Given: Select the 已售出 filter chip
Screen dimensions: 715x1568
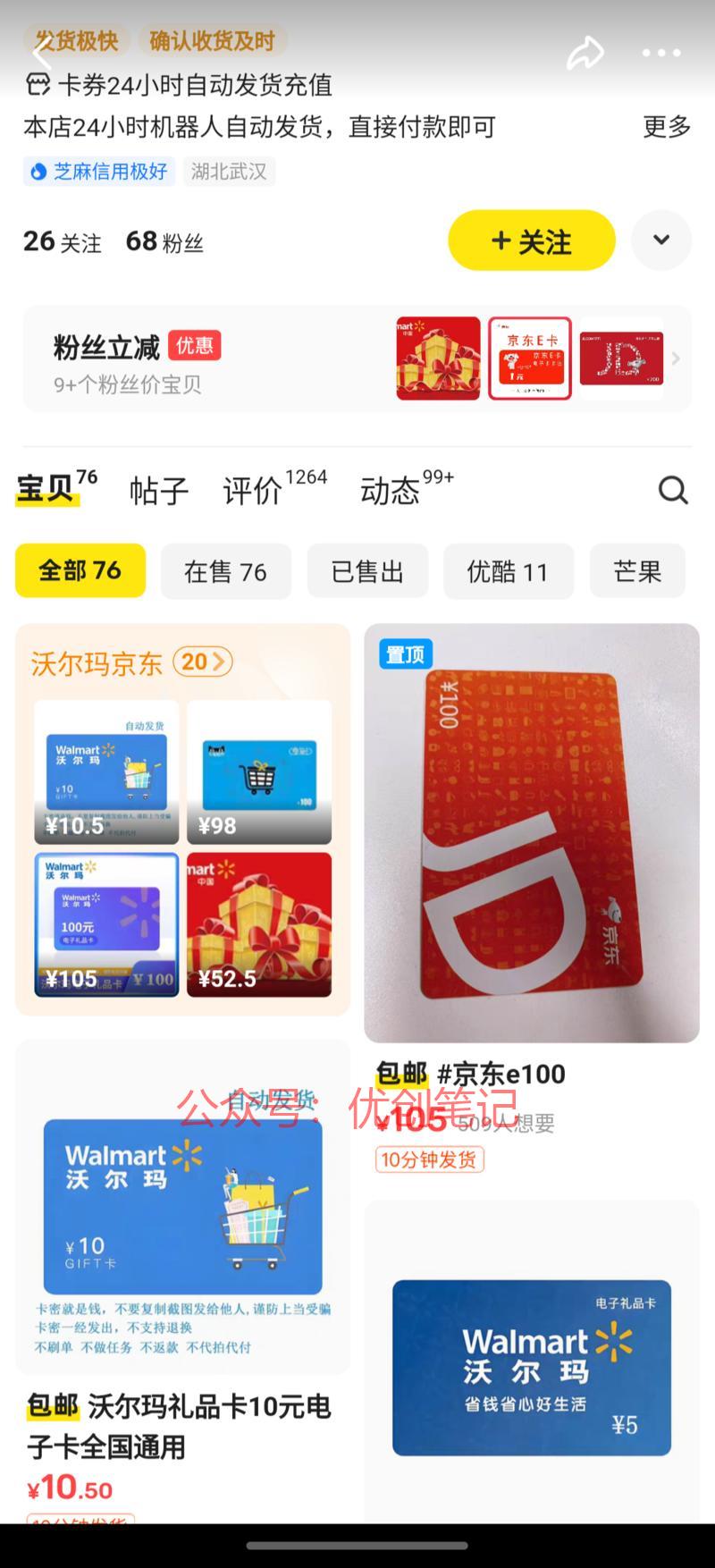Looking at the screenshot, I should (x=367, y=571).
